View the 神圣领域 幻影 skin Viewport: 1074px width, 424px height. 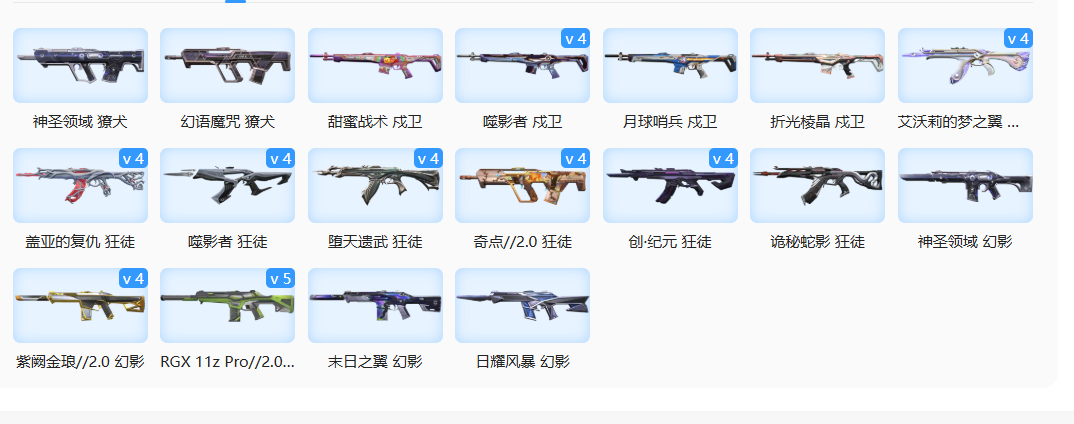[965, 186]
